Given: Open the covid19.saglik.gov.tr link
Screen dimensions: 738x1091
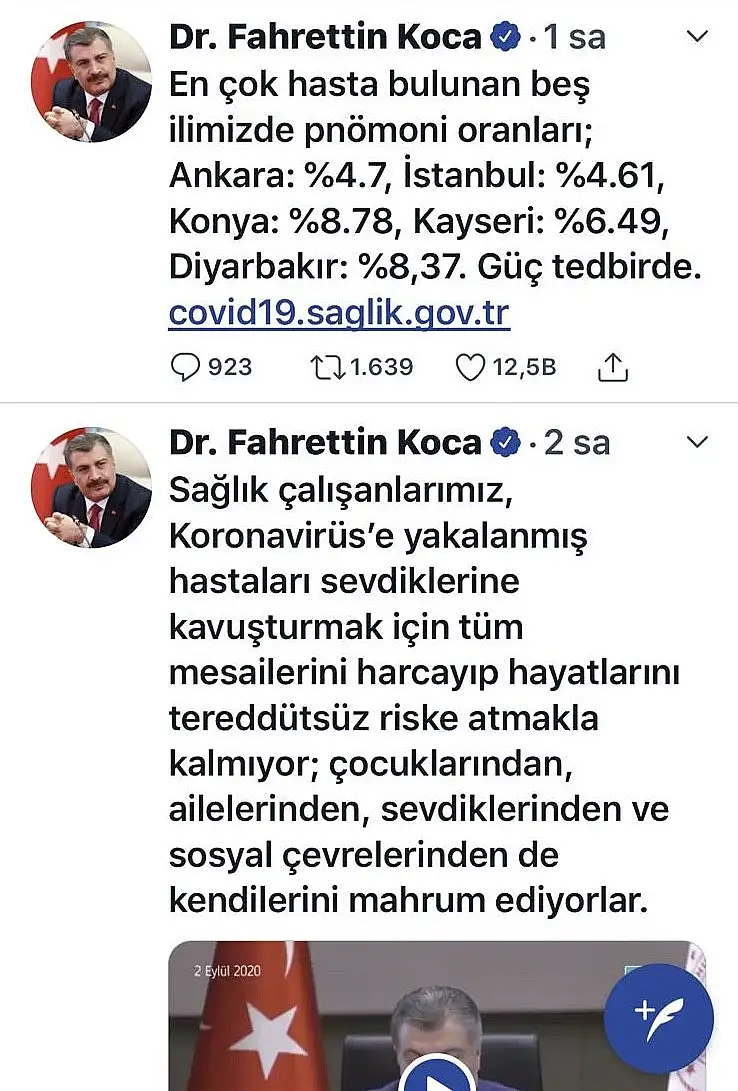Looking at the screenshot, I should [x=339, y=314].
